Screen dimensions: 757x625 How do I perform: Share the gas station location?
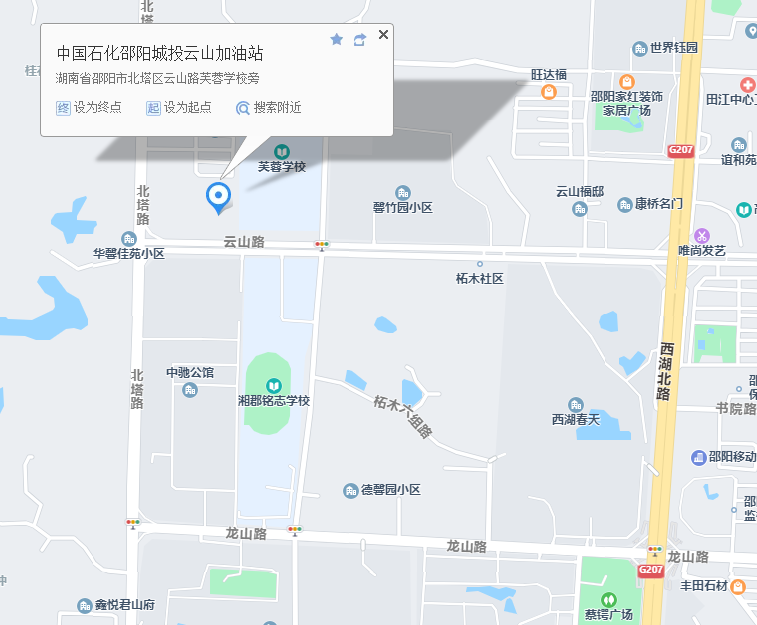pyautogui.click(x=360, y=39)
